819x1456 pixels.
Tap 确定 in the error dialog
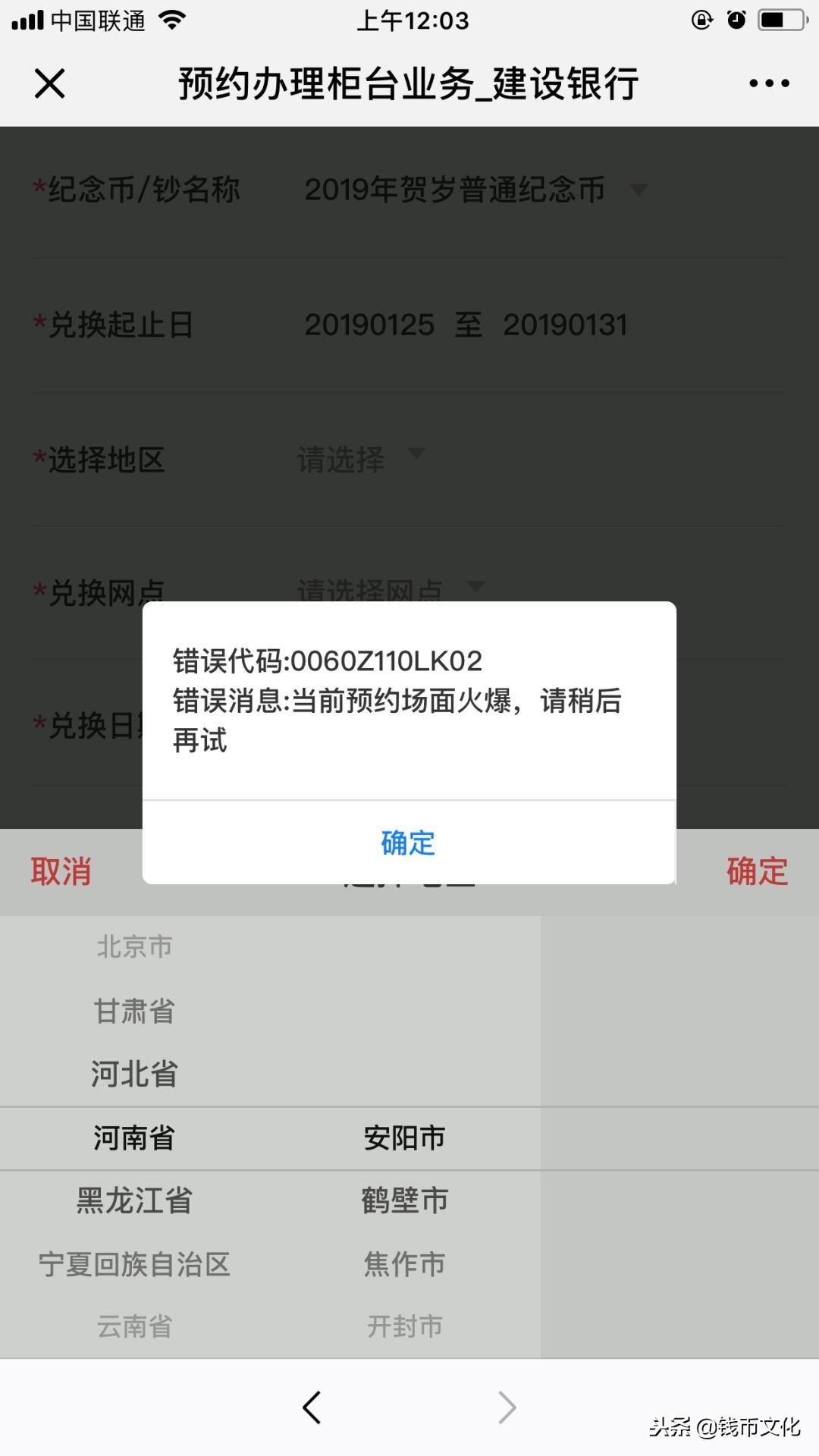(x=409, y=843)
